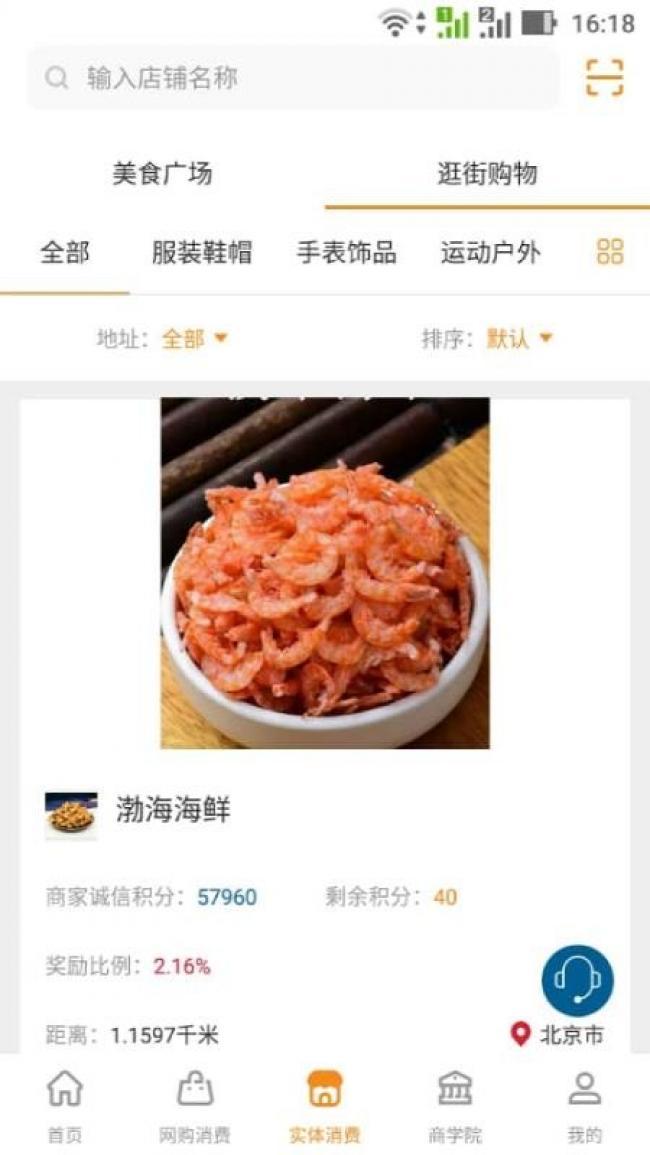The height and width of the screenshot is (1155, 650).
Task: Go to 我的 profile tab
Action: (x=585, y=1105)
